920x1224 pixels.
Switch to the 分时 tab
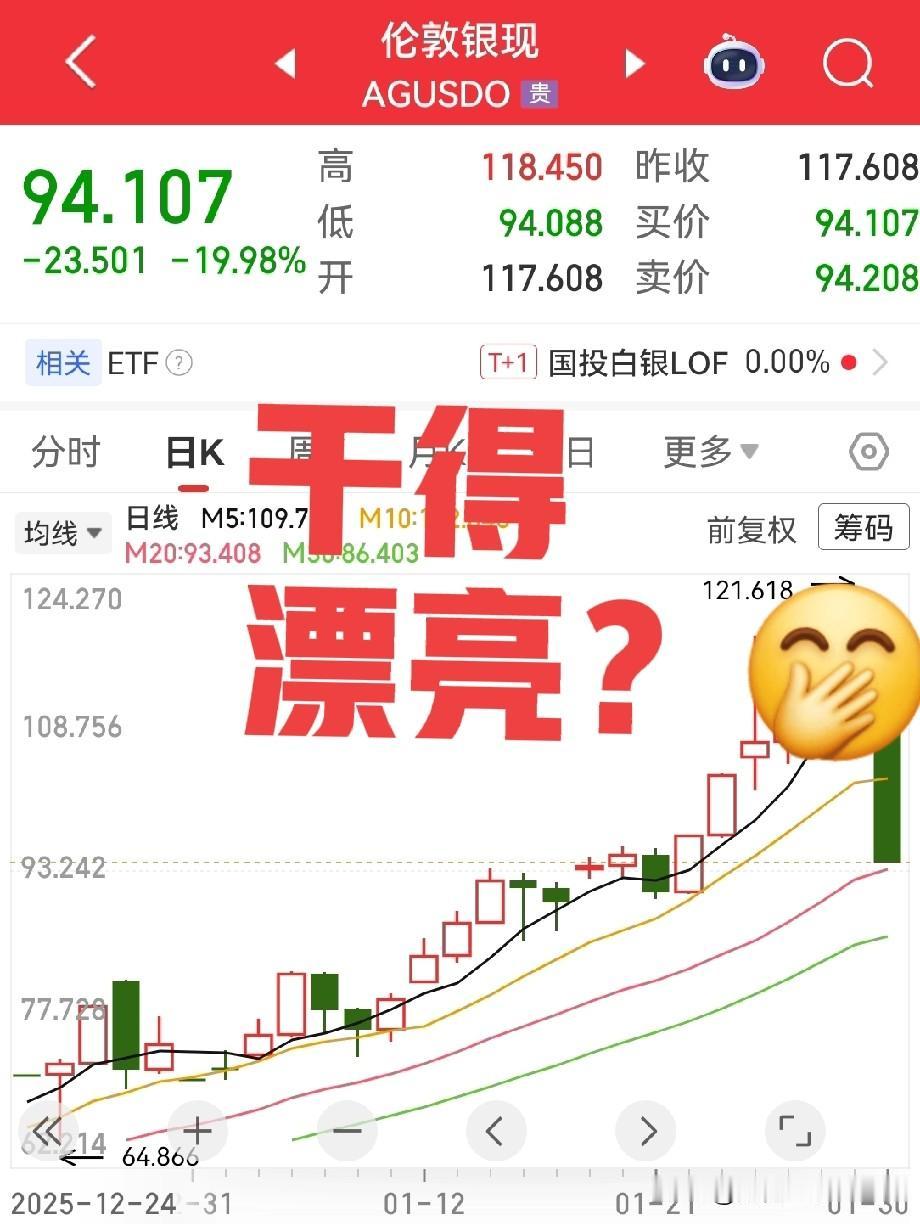[66, 452]
